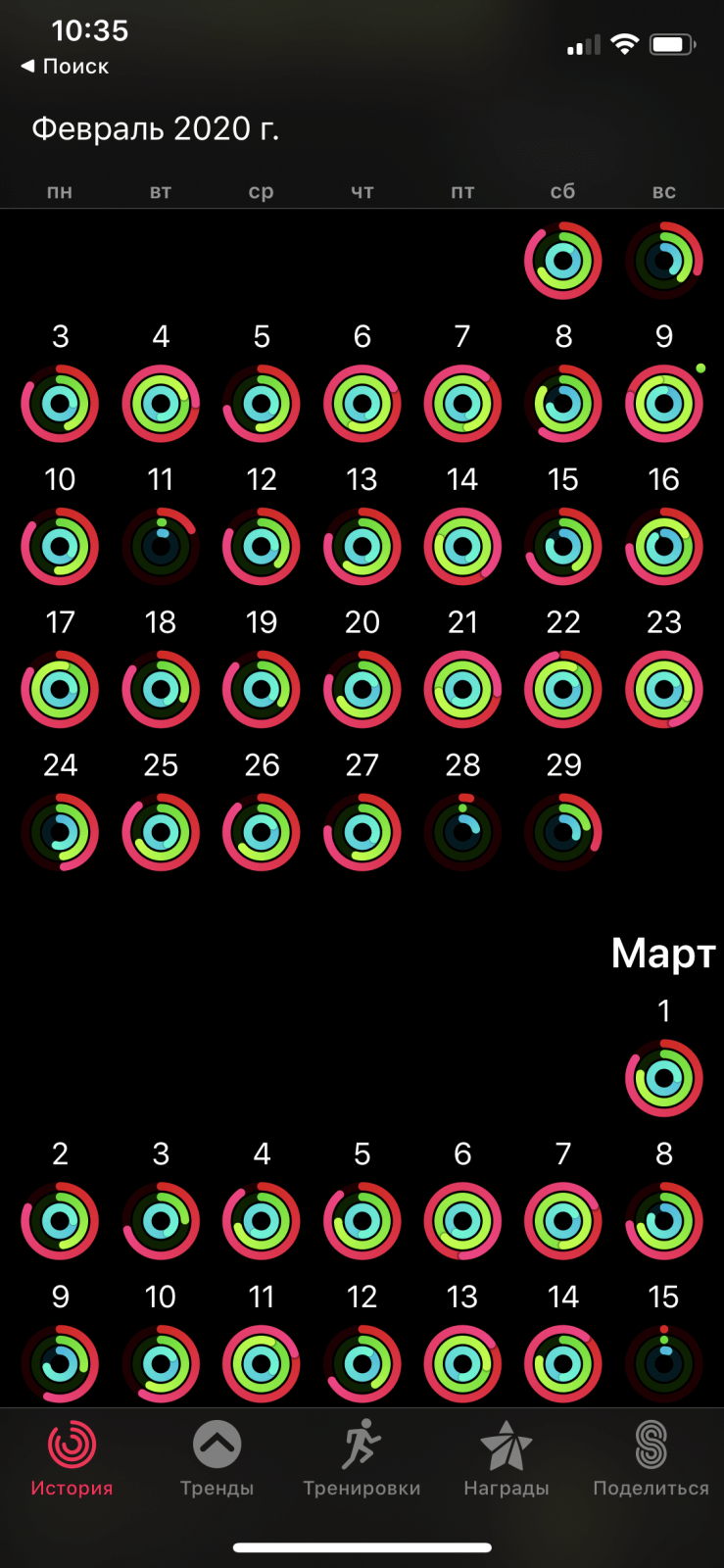Open activity summary for February 20
The height and width of the screenshot is (1568, 724).
[362, 689]
